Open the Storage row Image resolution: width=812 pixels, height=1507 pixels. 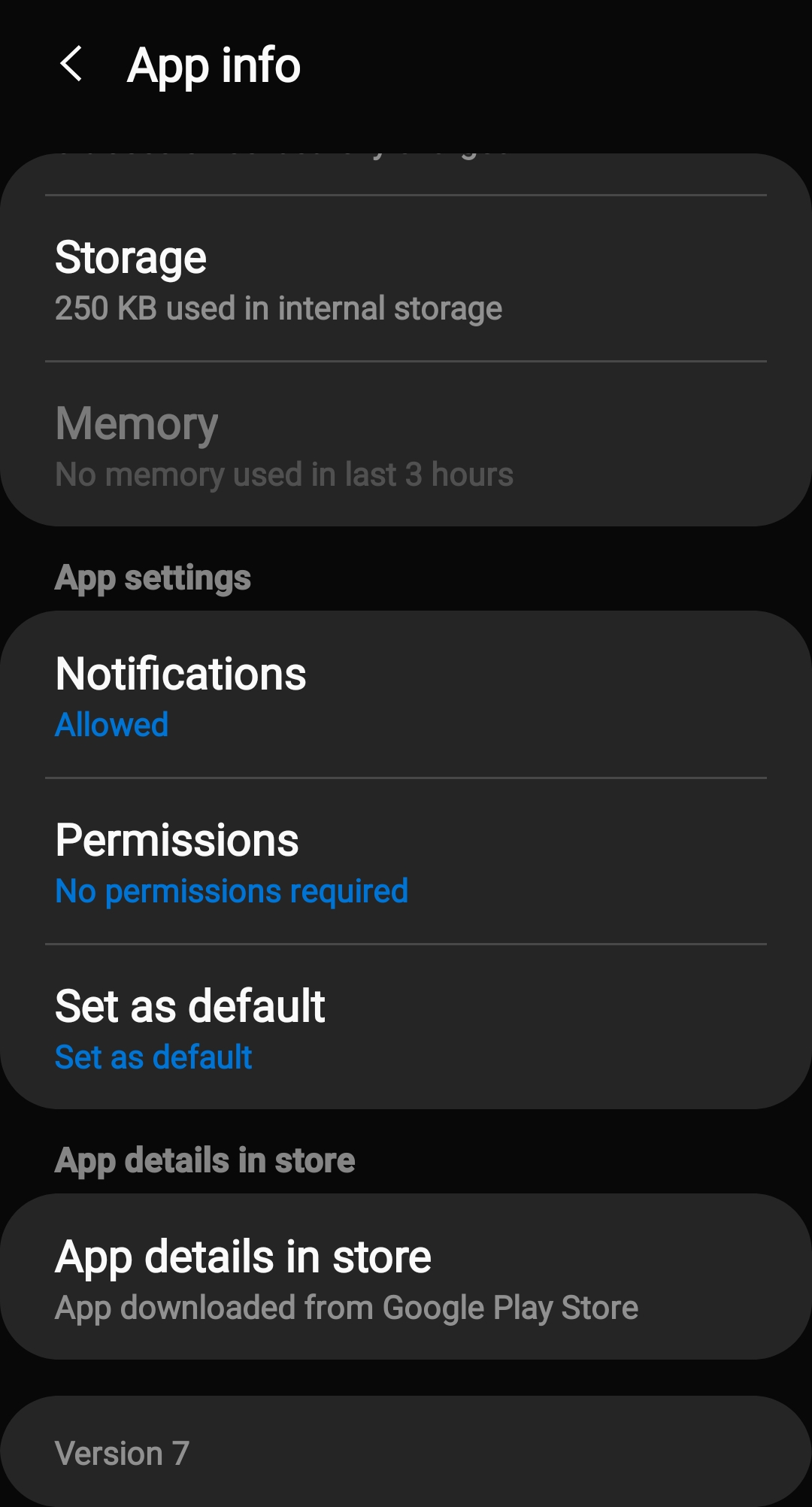click(x=406, y=280)
